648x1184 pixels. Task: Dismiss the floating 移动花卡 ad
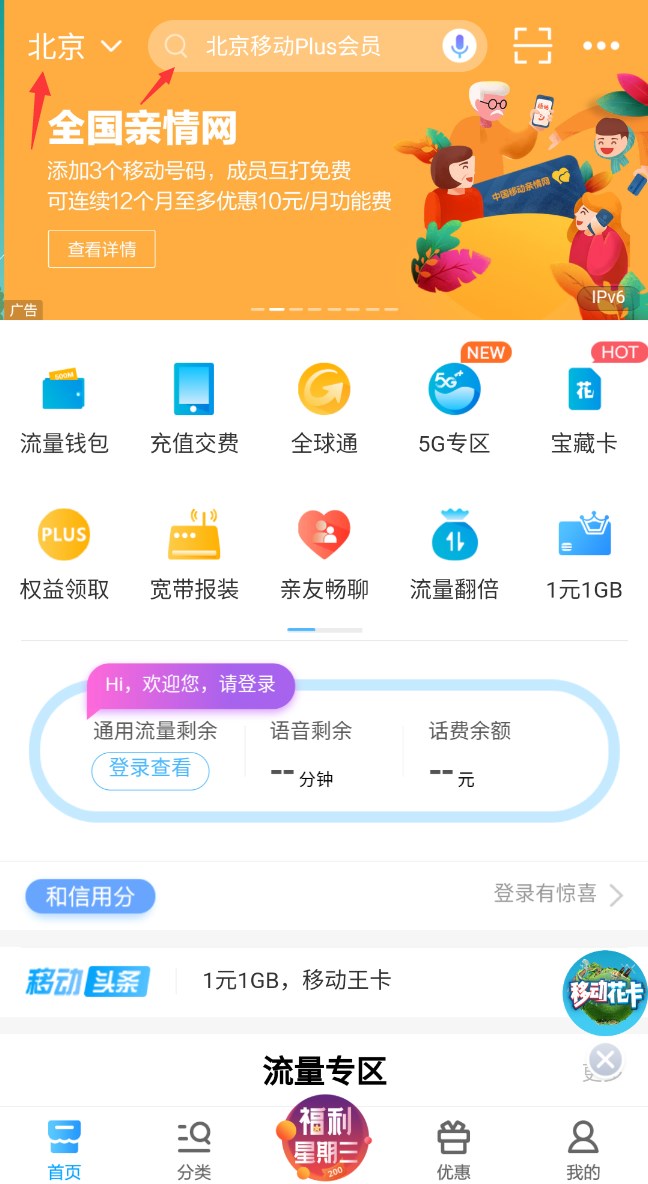click(605, 1060)
